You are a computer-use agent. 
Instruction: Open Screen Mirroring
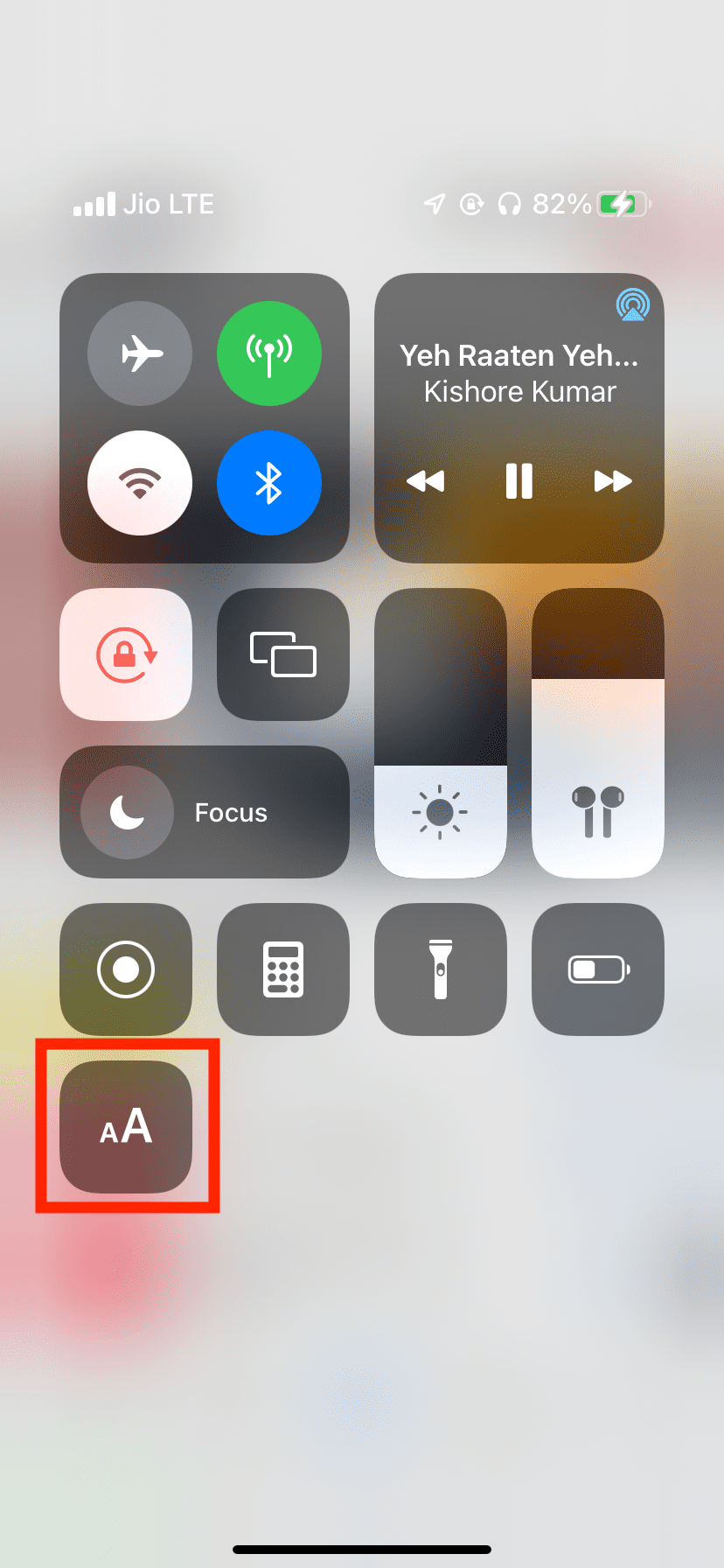click(283, 654)
